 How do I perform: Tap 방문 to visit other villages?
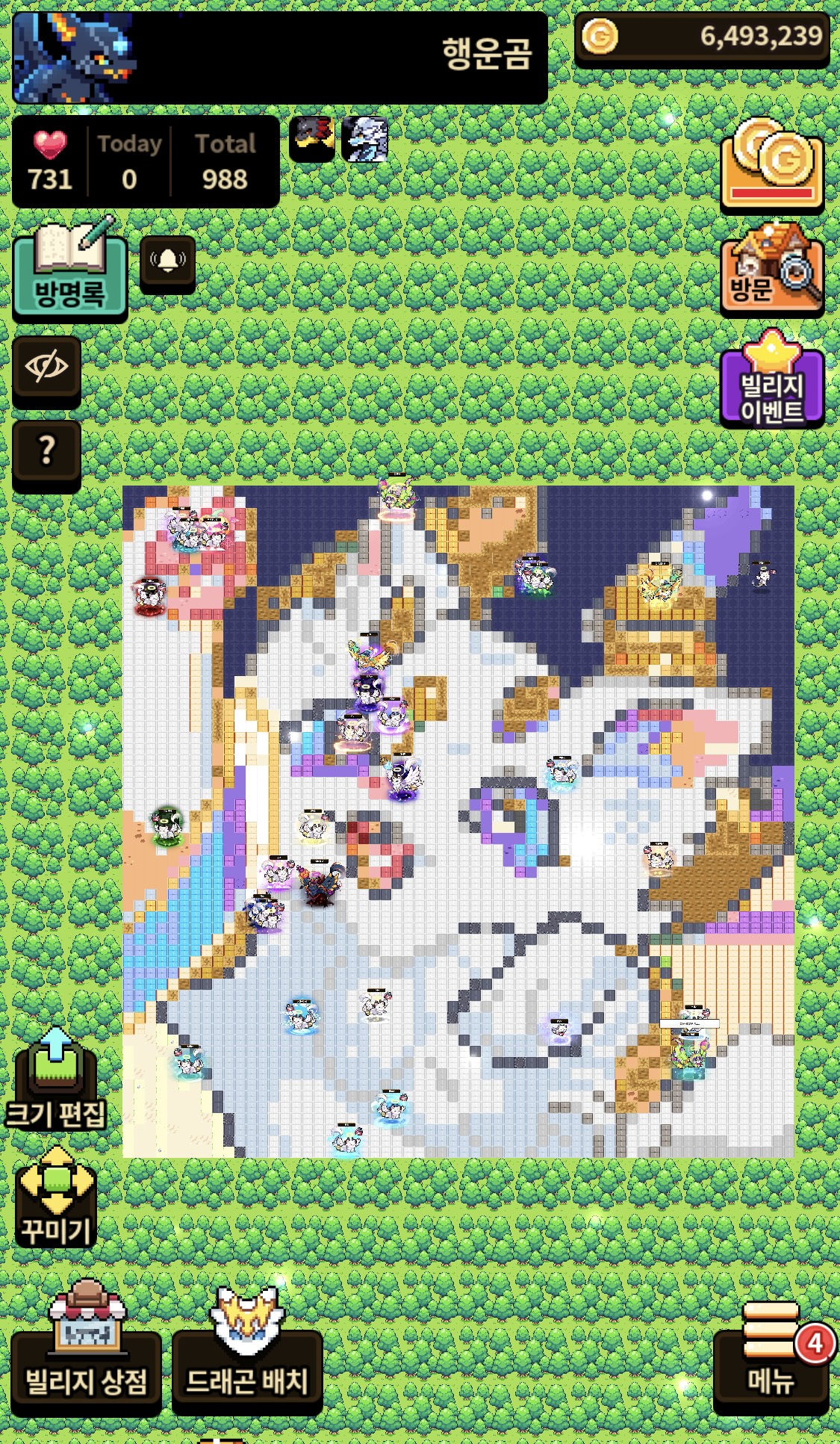pos(772,273)
